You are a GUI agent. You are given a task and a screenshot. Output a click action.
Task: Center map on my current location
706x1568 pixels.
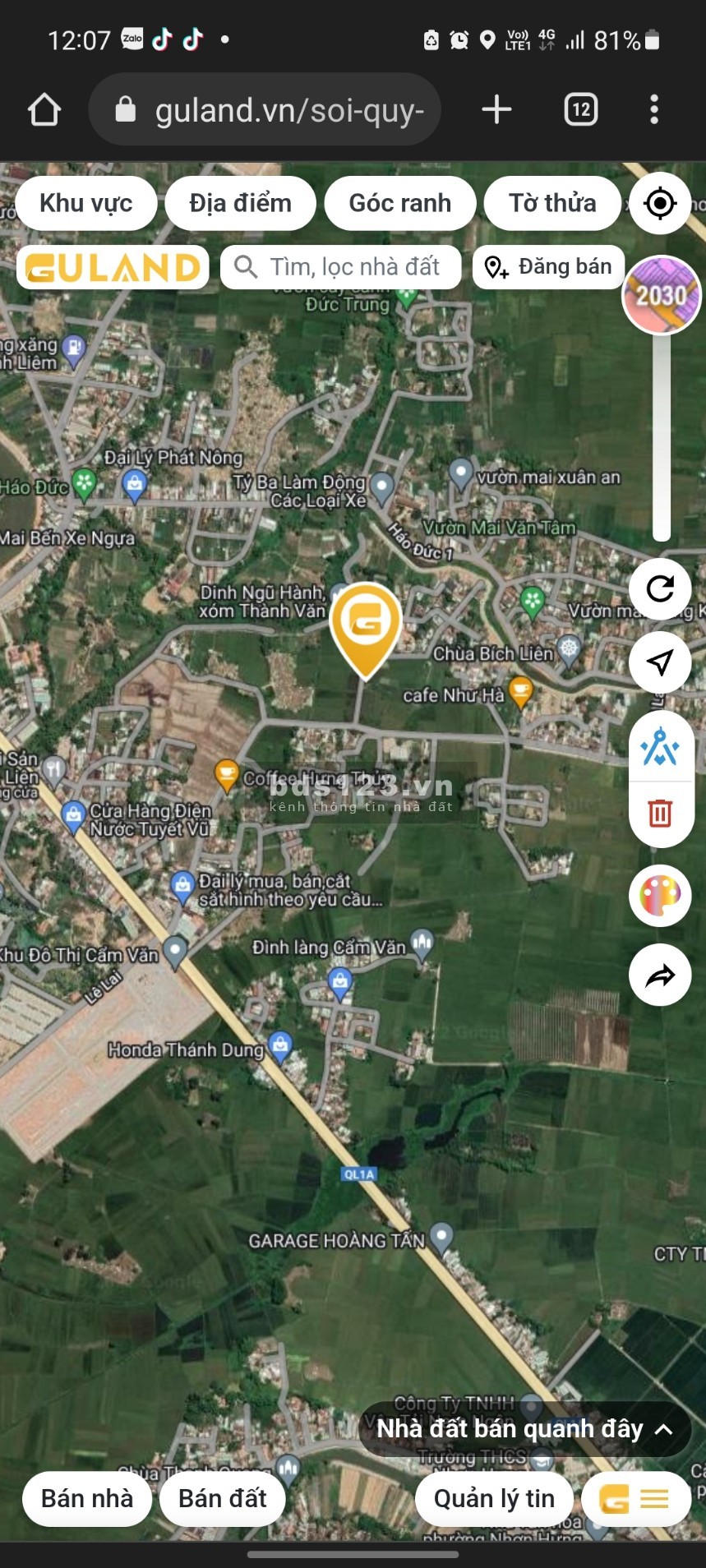(x=660, y=203)
